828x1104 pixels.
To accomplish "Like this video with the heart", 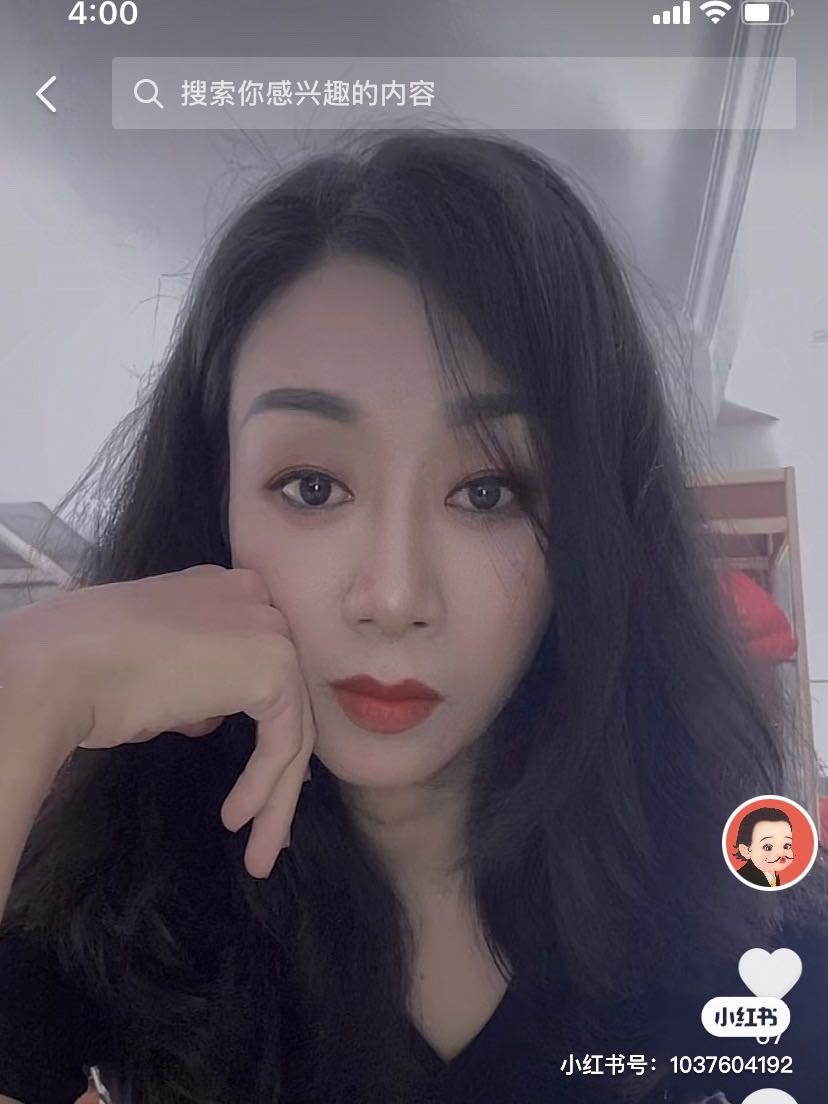I will click(769, 972).
